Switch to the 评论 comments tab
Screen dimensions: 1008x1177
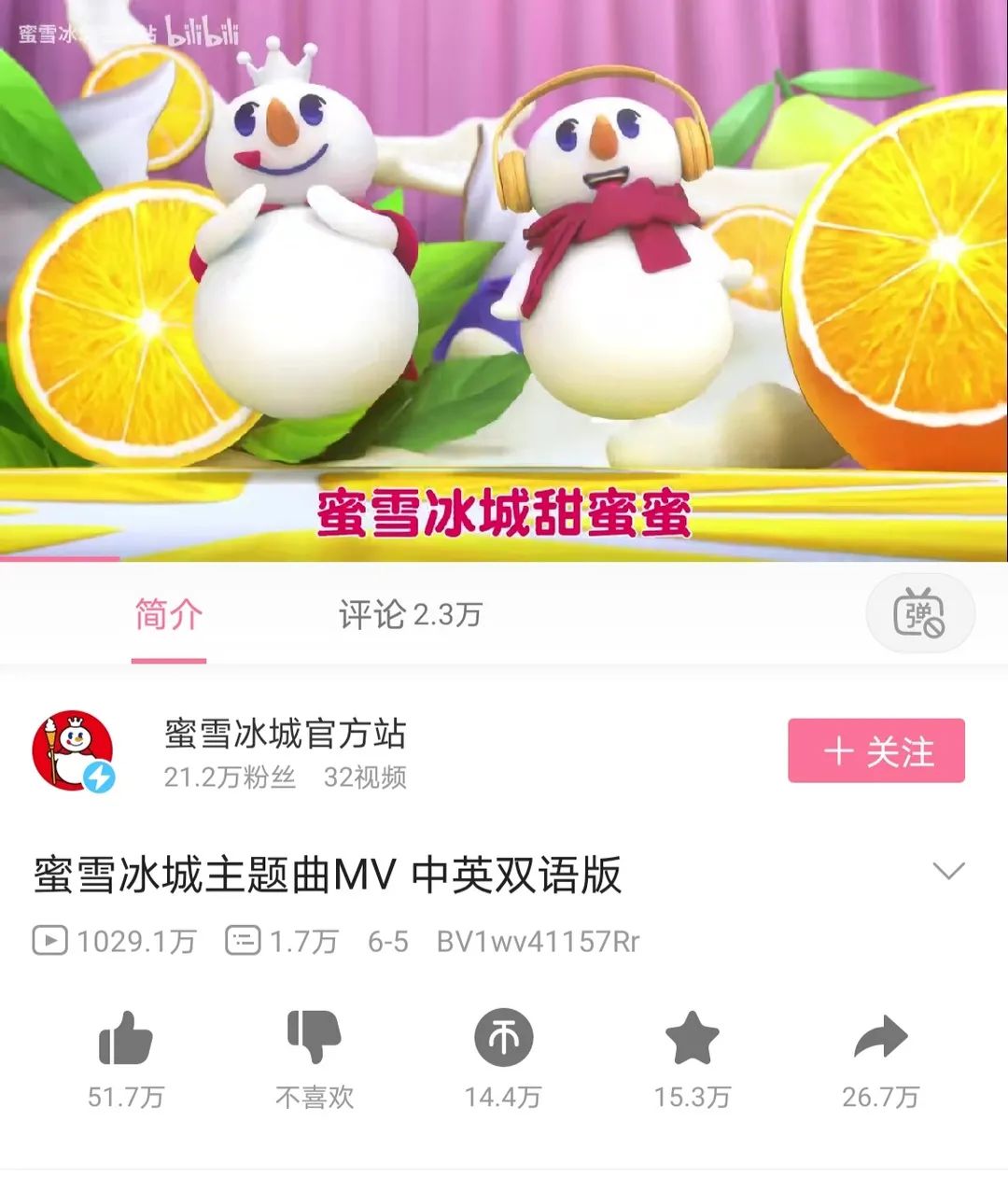(x=409, y=615)
